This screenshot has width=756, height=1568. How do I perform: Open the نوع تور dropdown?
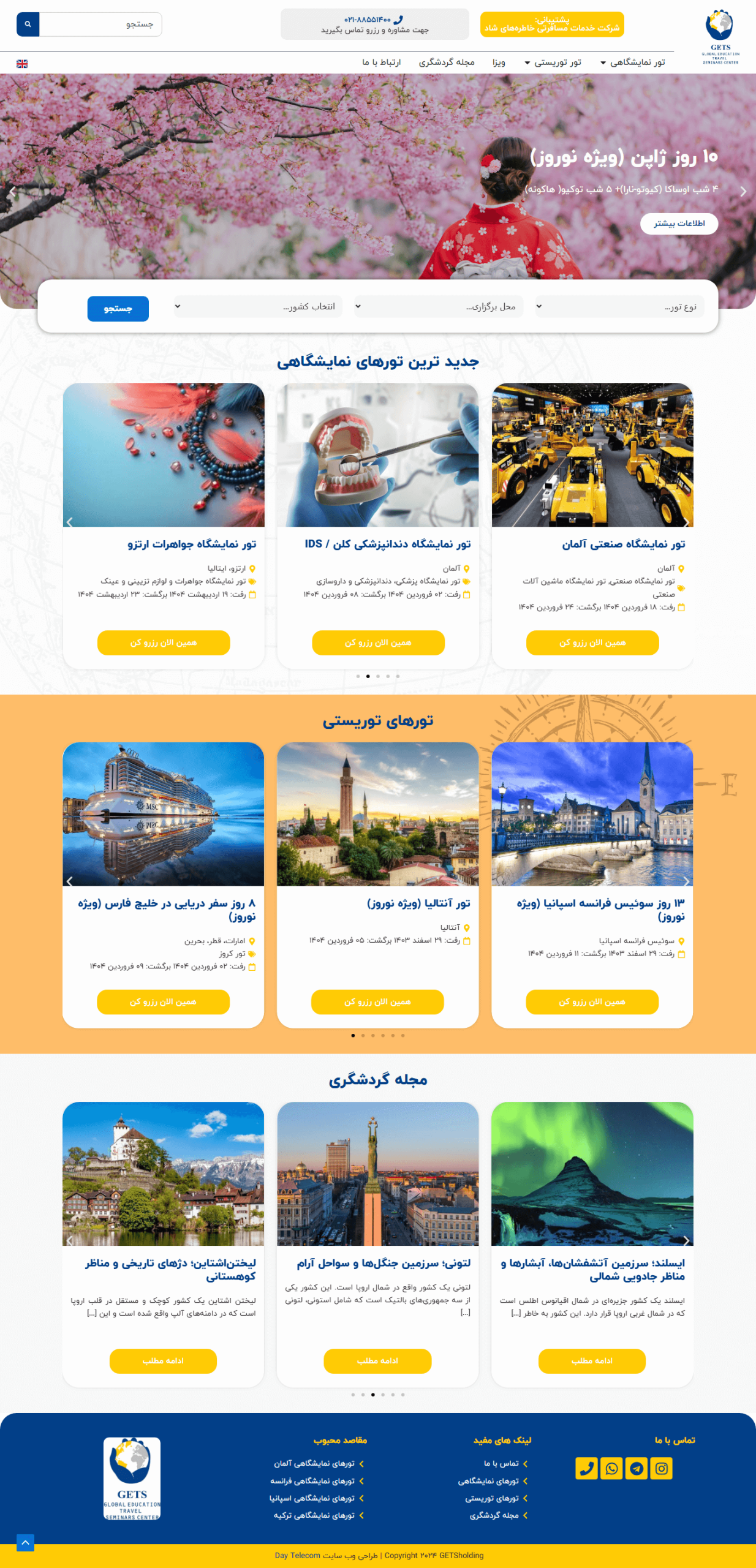tap(619, 307)
